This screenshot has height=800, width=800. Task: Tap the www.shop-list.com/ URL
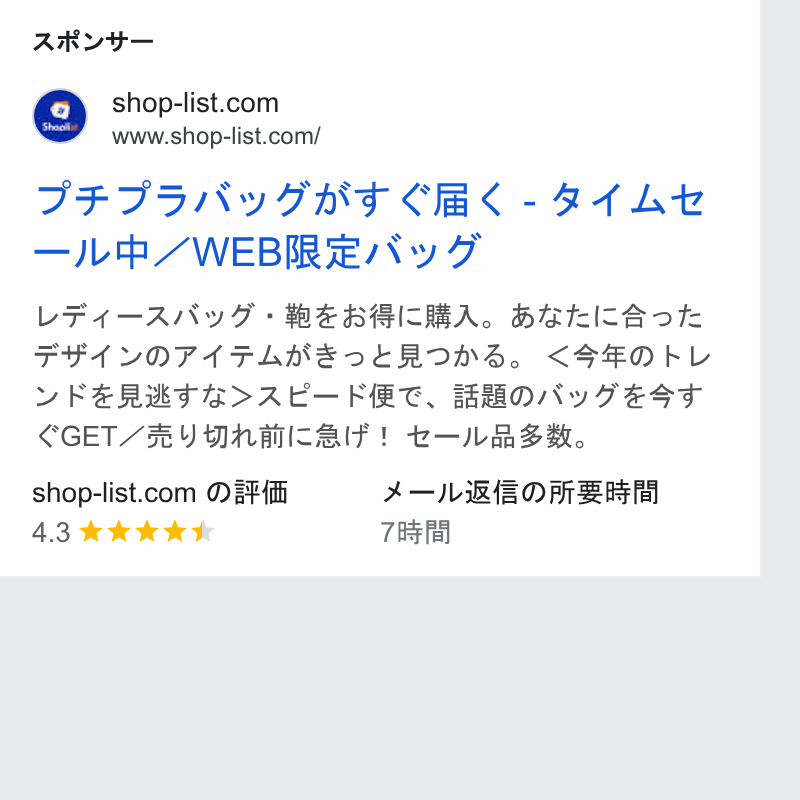[216, 137]
